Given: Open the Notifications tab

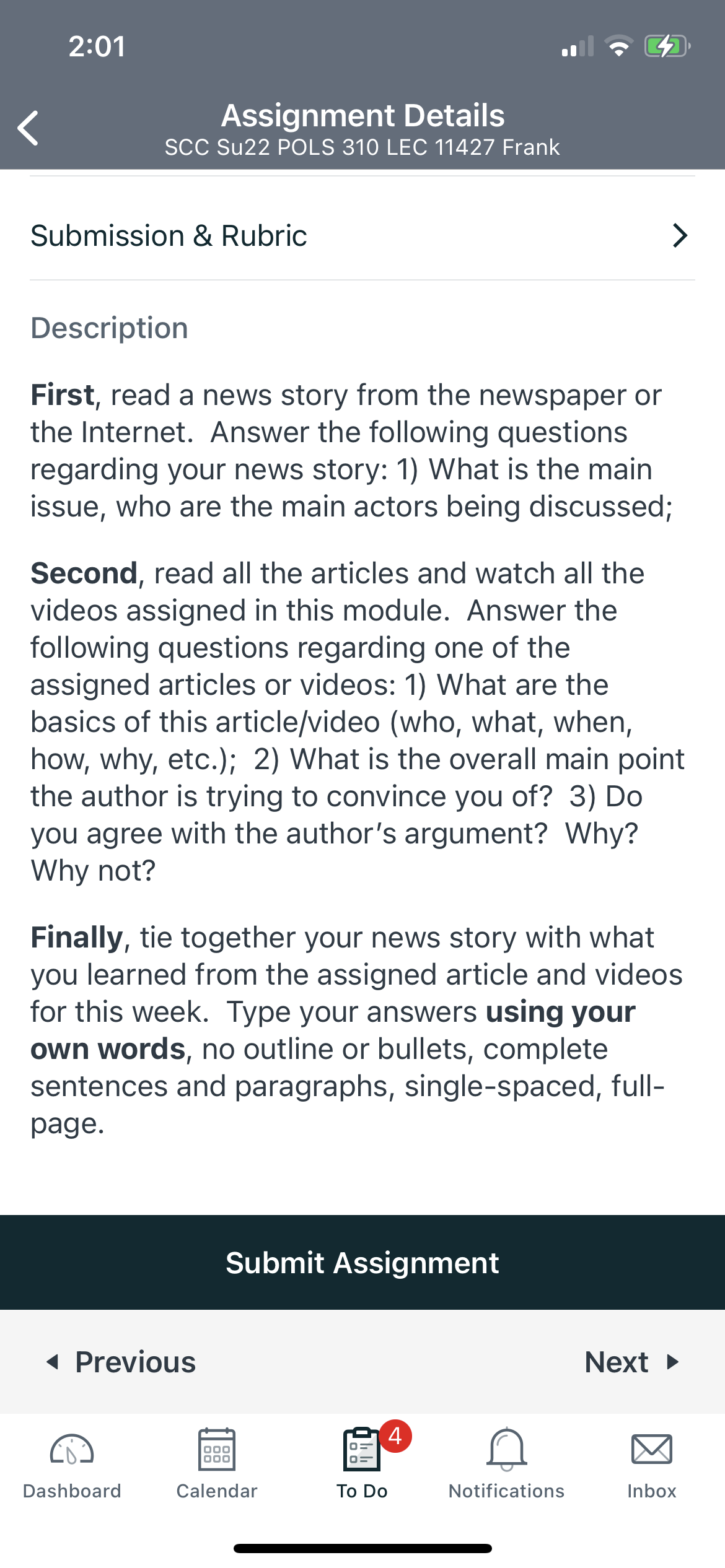Looking at the screenshot, I should coord(507,1464).
